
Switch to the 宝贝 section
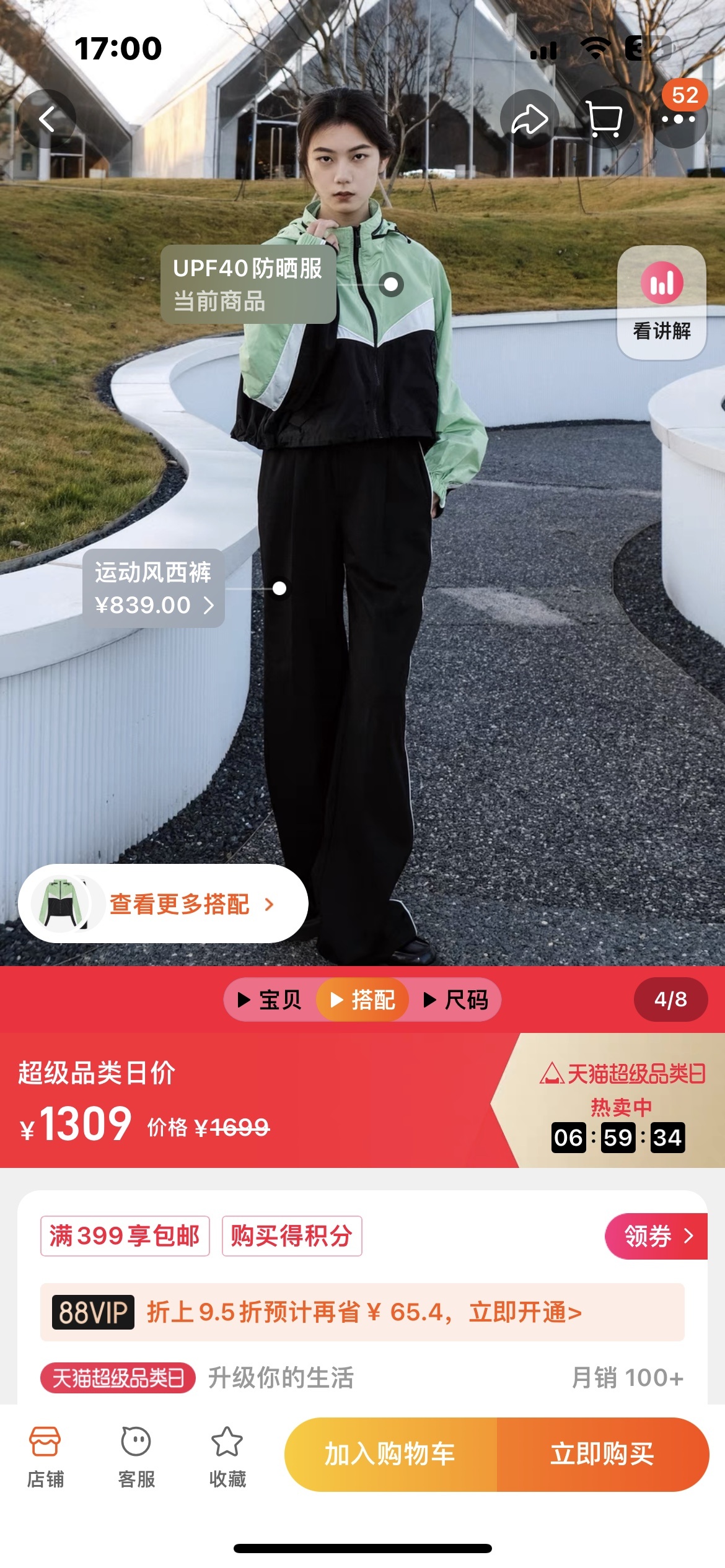pyautogui.click(x=270, y=1000)
